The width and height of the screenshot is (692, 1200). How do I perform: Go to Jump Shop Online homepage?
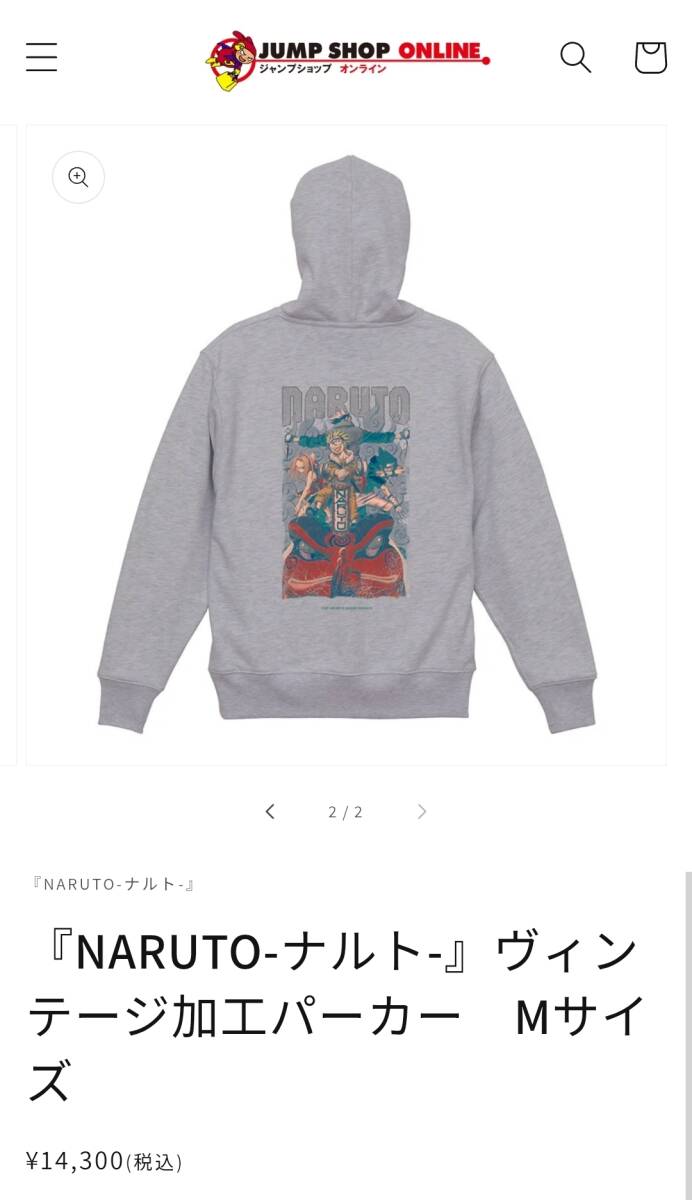pos(347,59)
